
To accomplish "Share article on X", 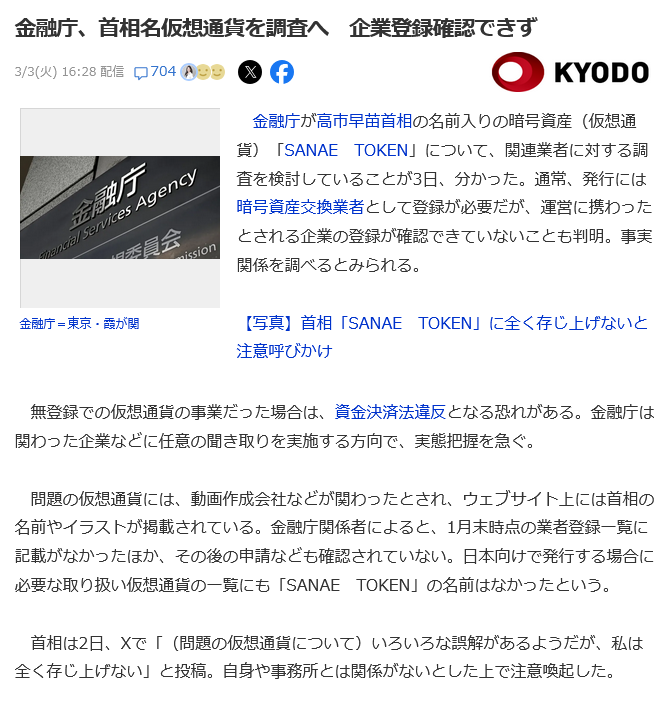I will [250, 72].
